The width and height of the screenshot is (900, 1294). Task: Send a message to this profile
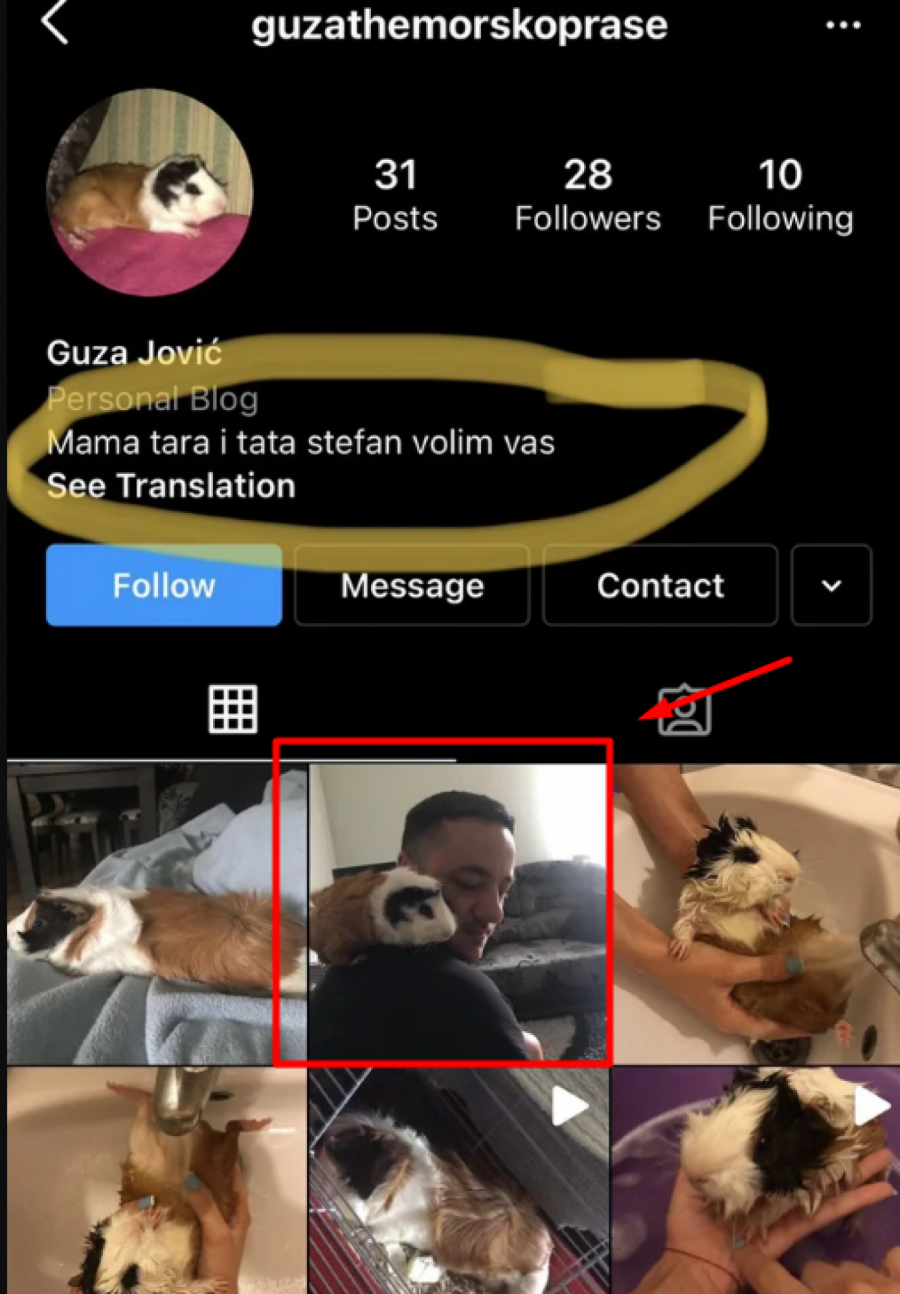point(412,585)
